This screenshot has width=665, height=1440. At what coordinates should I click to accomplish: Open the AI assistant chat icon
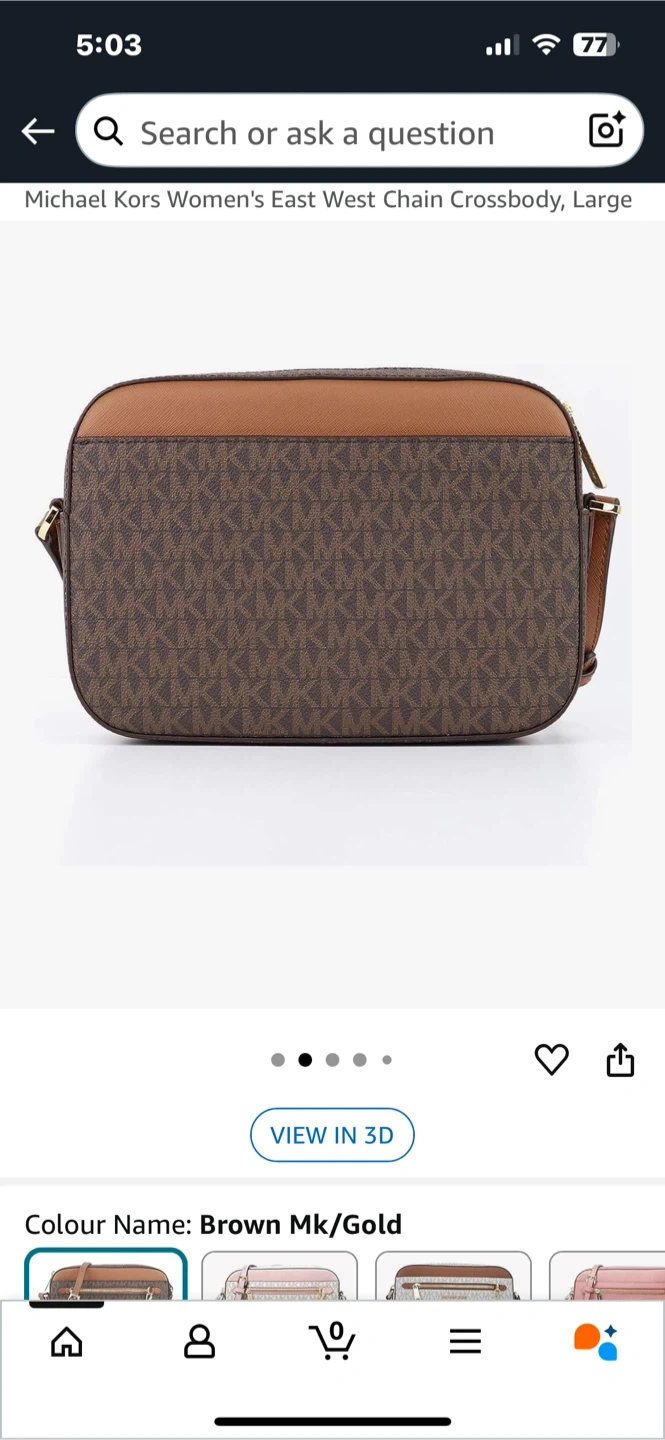click(x=596, y=1342)
